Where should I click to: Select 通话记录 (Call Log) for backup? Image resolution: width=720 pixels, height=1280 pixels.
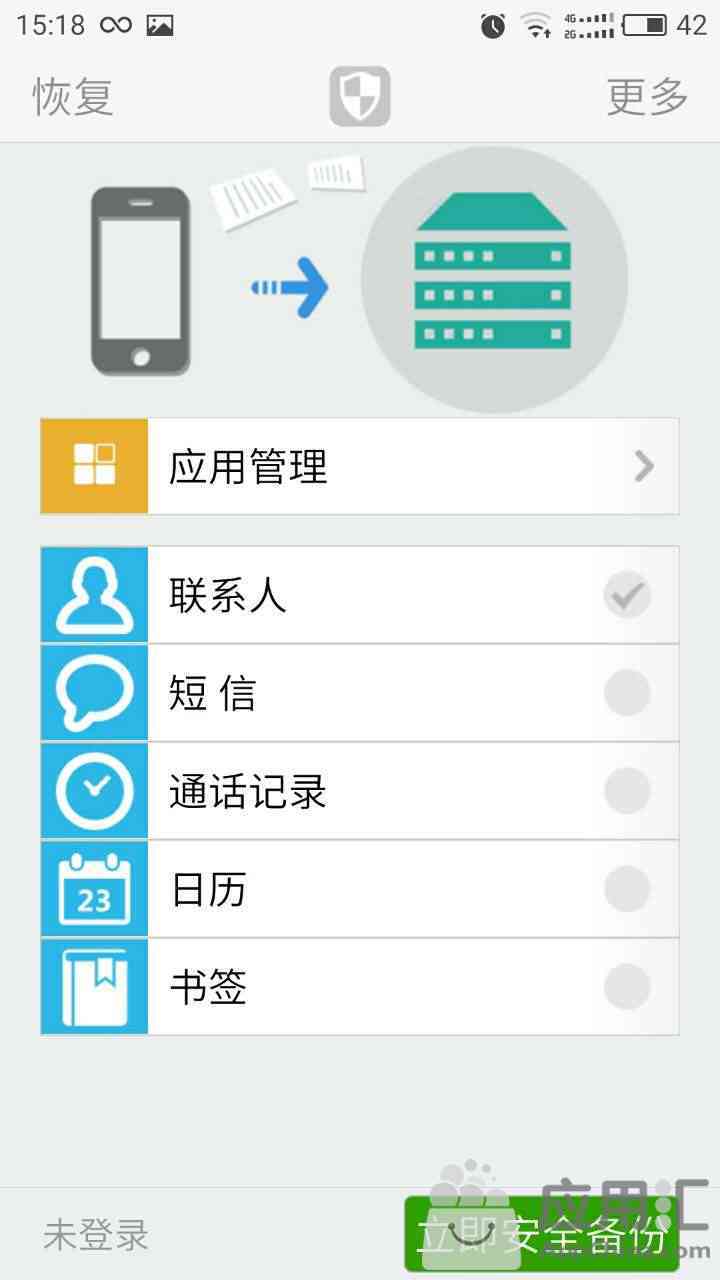coord(627,791)
